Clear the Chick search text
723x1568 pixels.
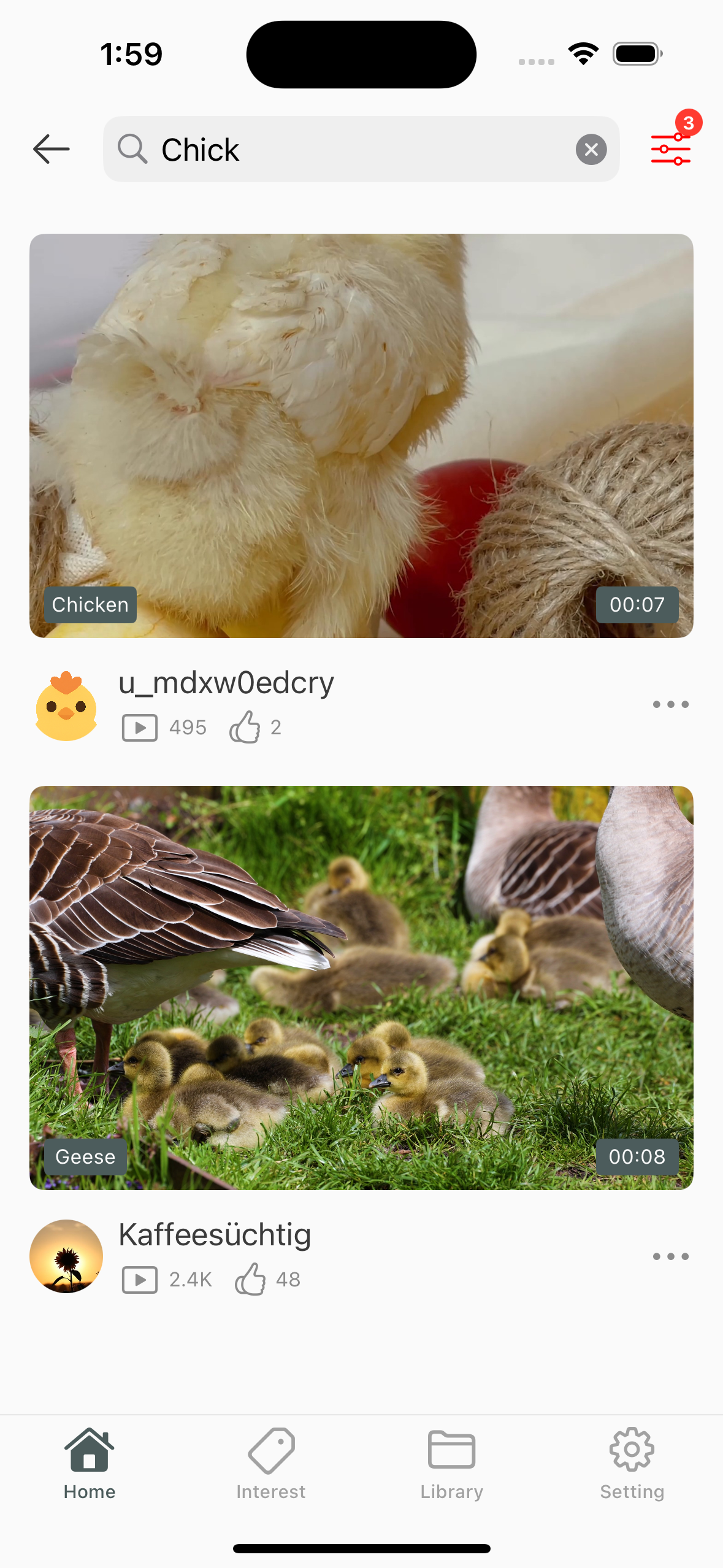point(591,149)
